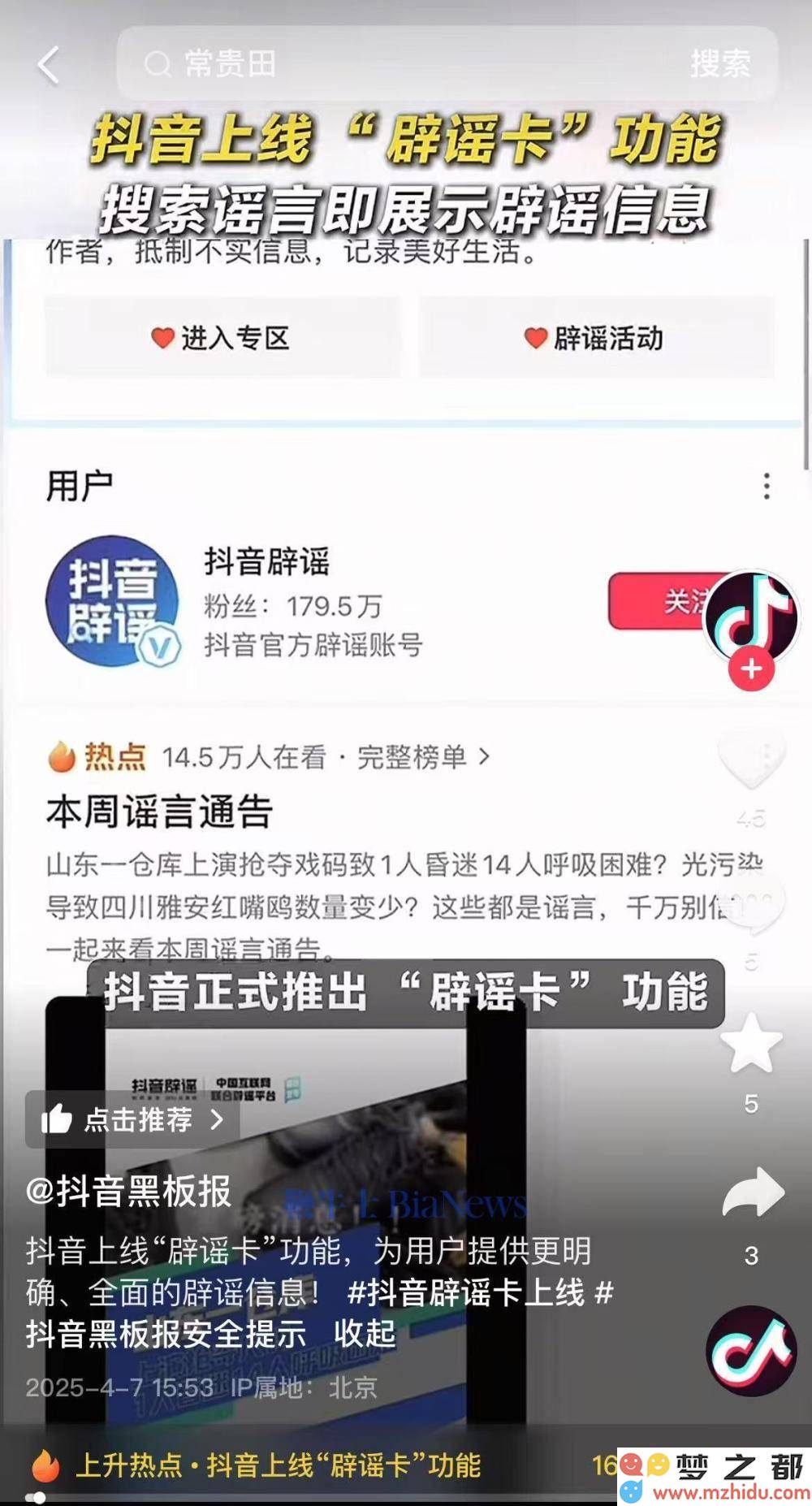Image resolution: width=812 pixels, height=1506 pixels.
Task: Follow the author via the red plus badge
Action: pos(751,669)
